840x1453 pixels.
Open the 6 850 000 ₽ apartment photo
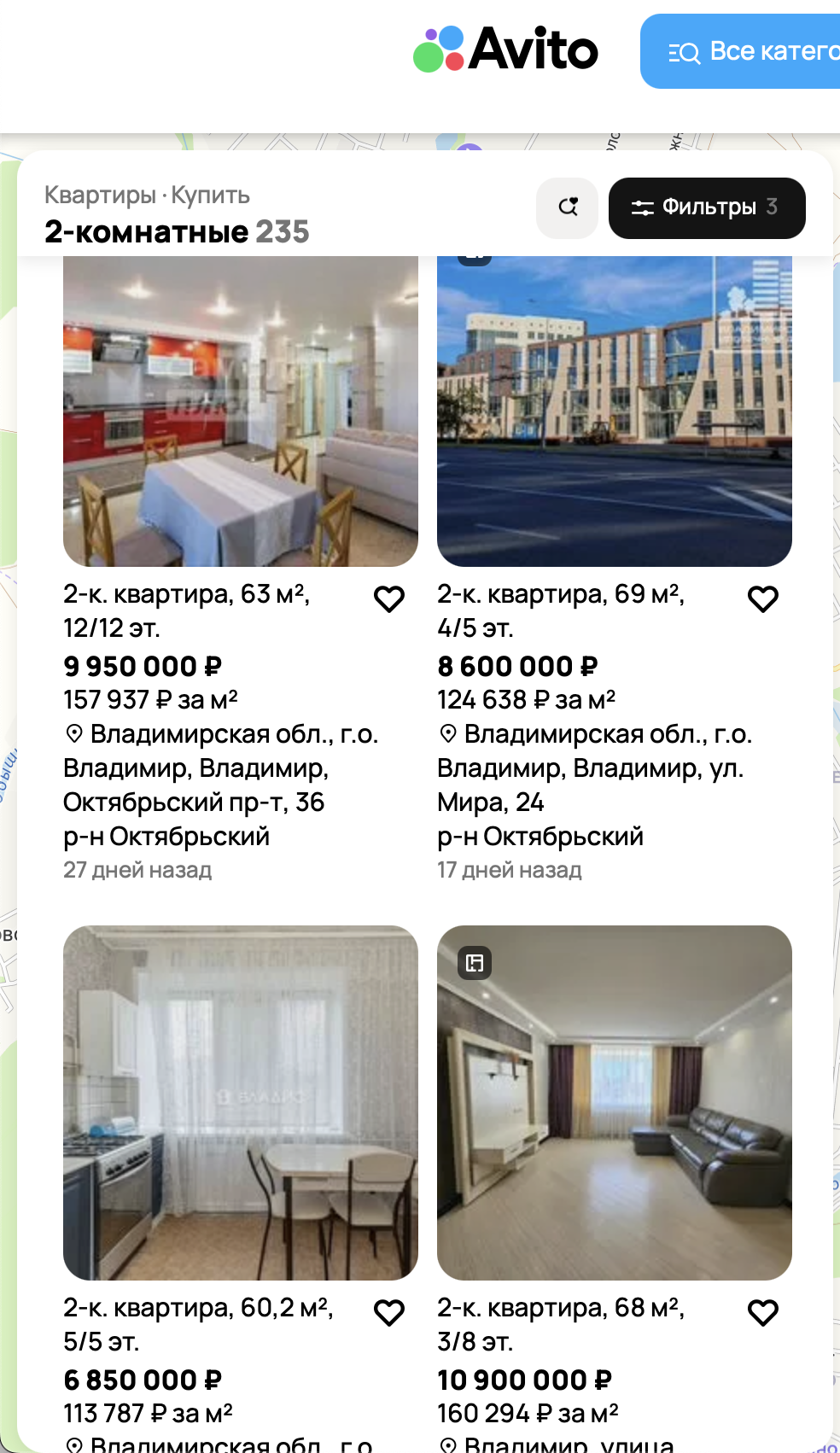(241, 1103)
